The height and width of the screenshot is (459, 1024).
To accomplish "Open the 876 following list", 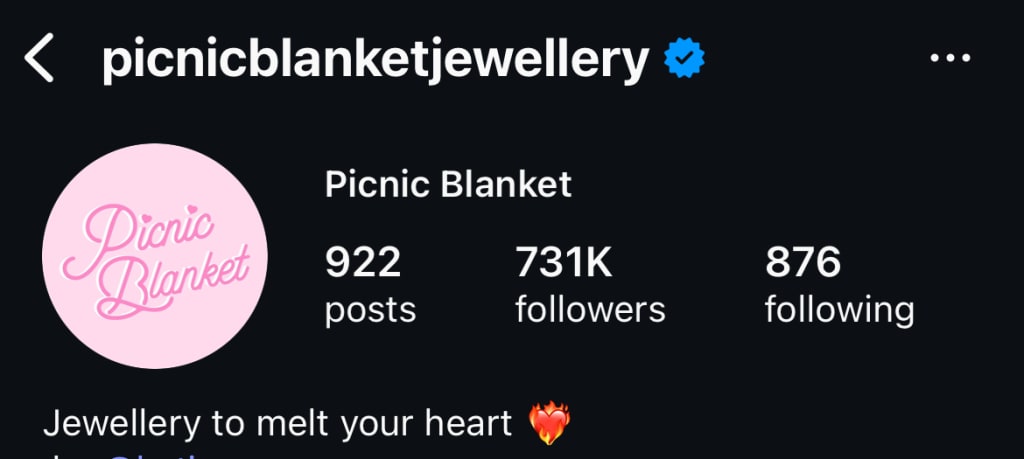I will [x=839, y=286].
